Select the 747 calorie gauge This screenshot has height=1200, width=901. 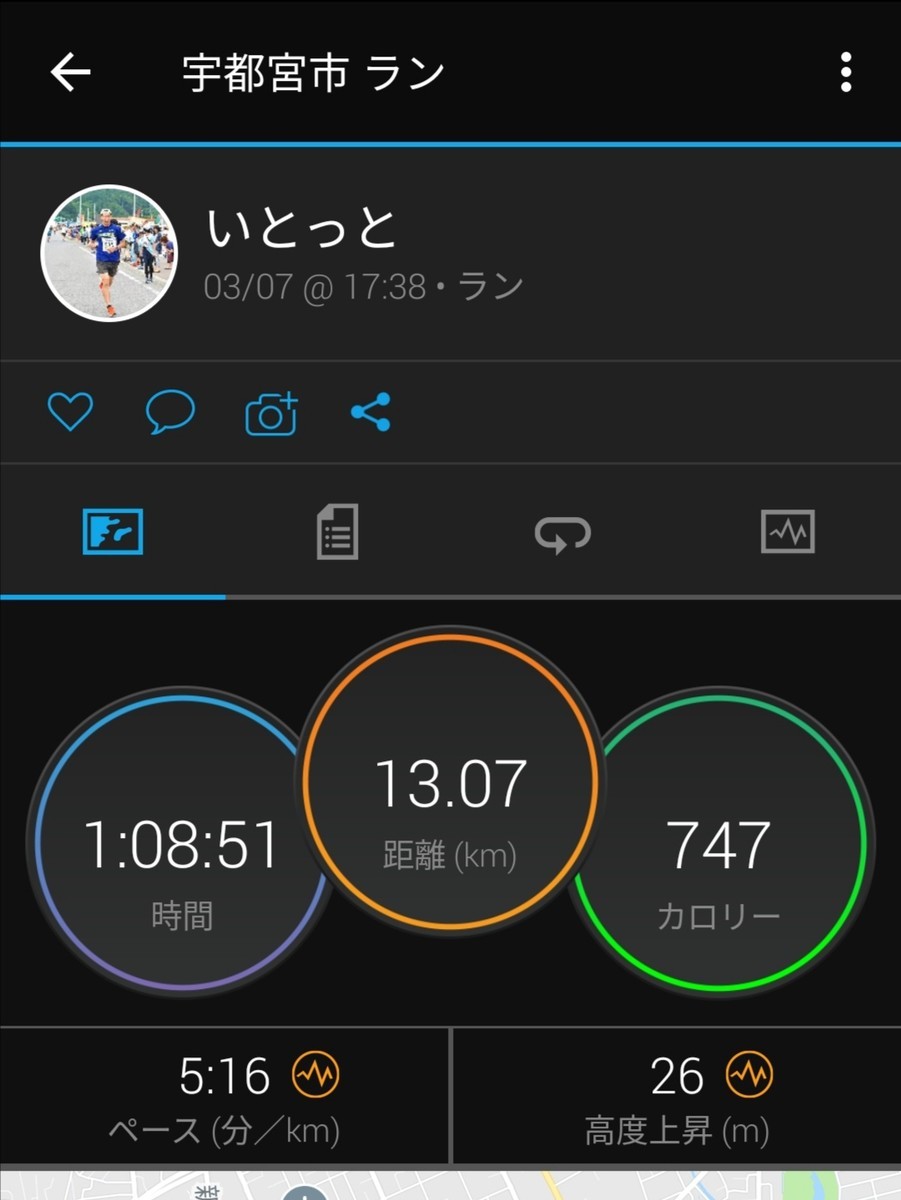718,845
